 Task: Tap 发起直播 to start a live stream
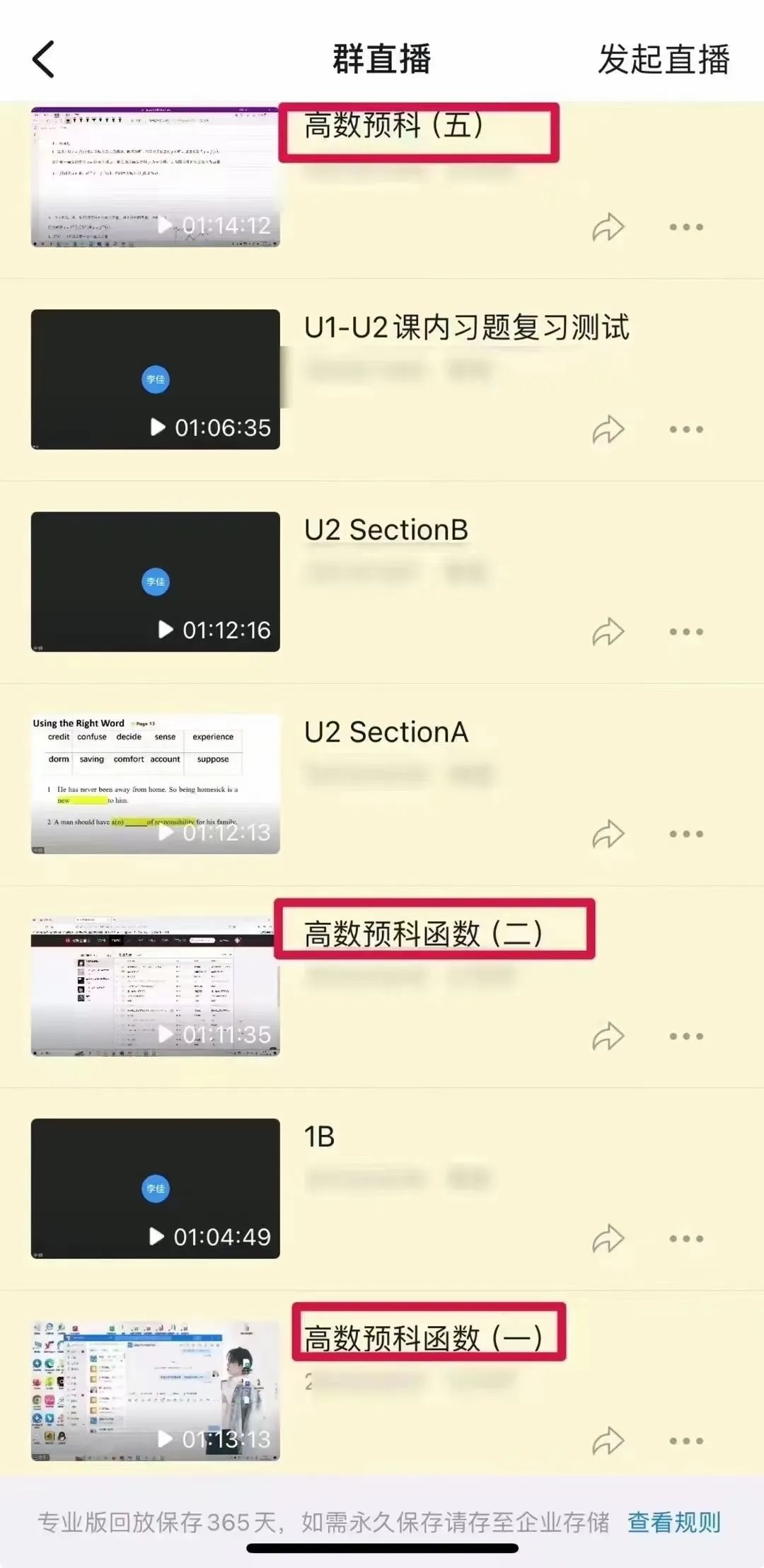(664, 59)
